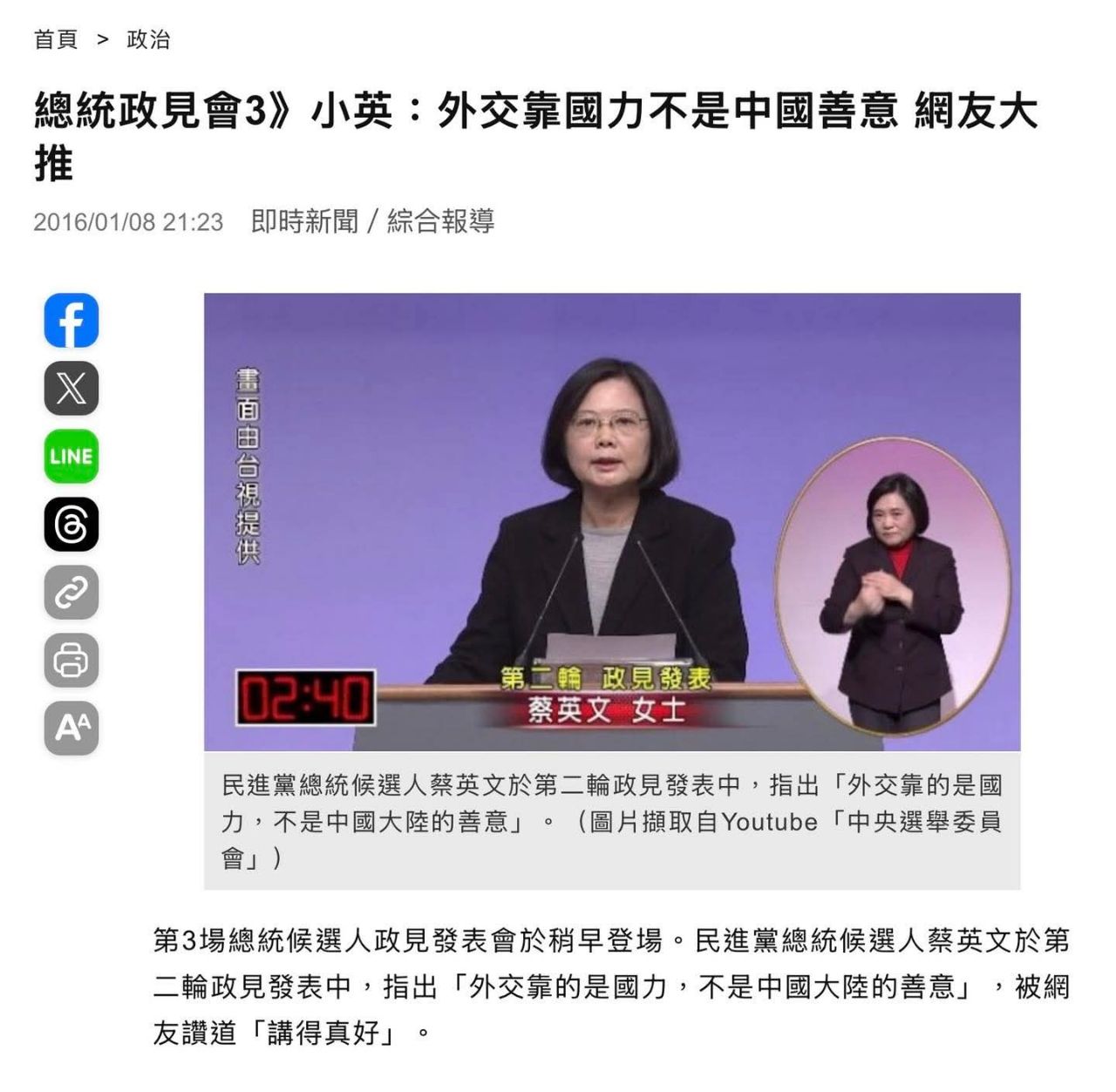Open the 政治 category breadcrumb
The width and height of the screenshot is (1116, 1092).
[x=148, y=40]
